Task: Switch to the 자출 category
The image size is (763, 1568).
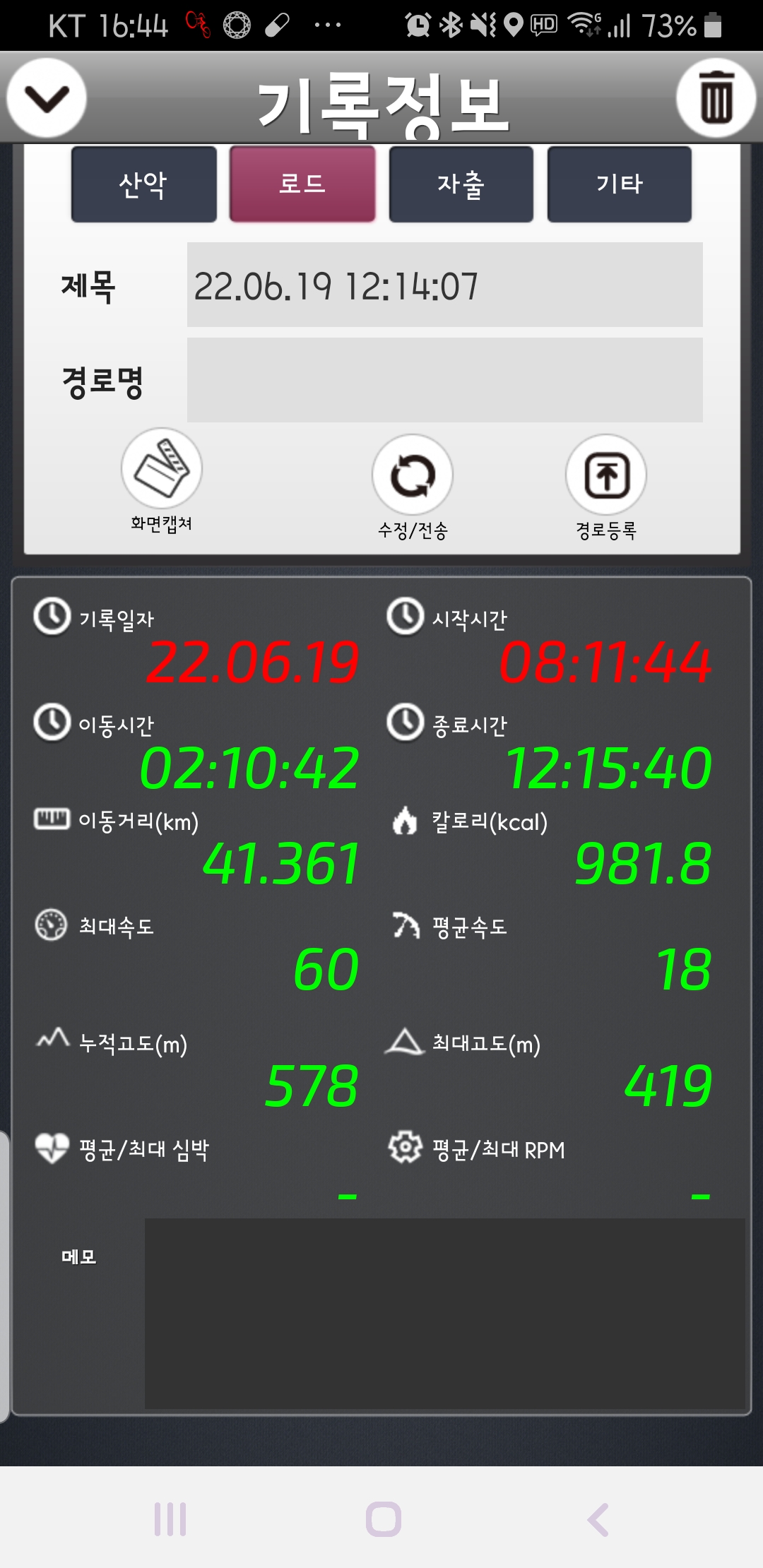Action: click(461, 184)
